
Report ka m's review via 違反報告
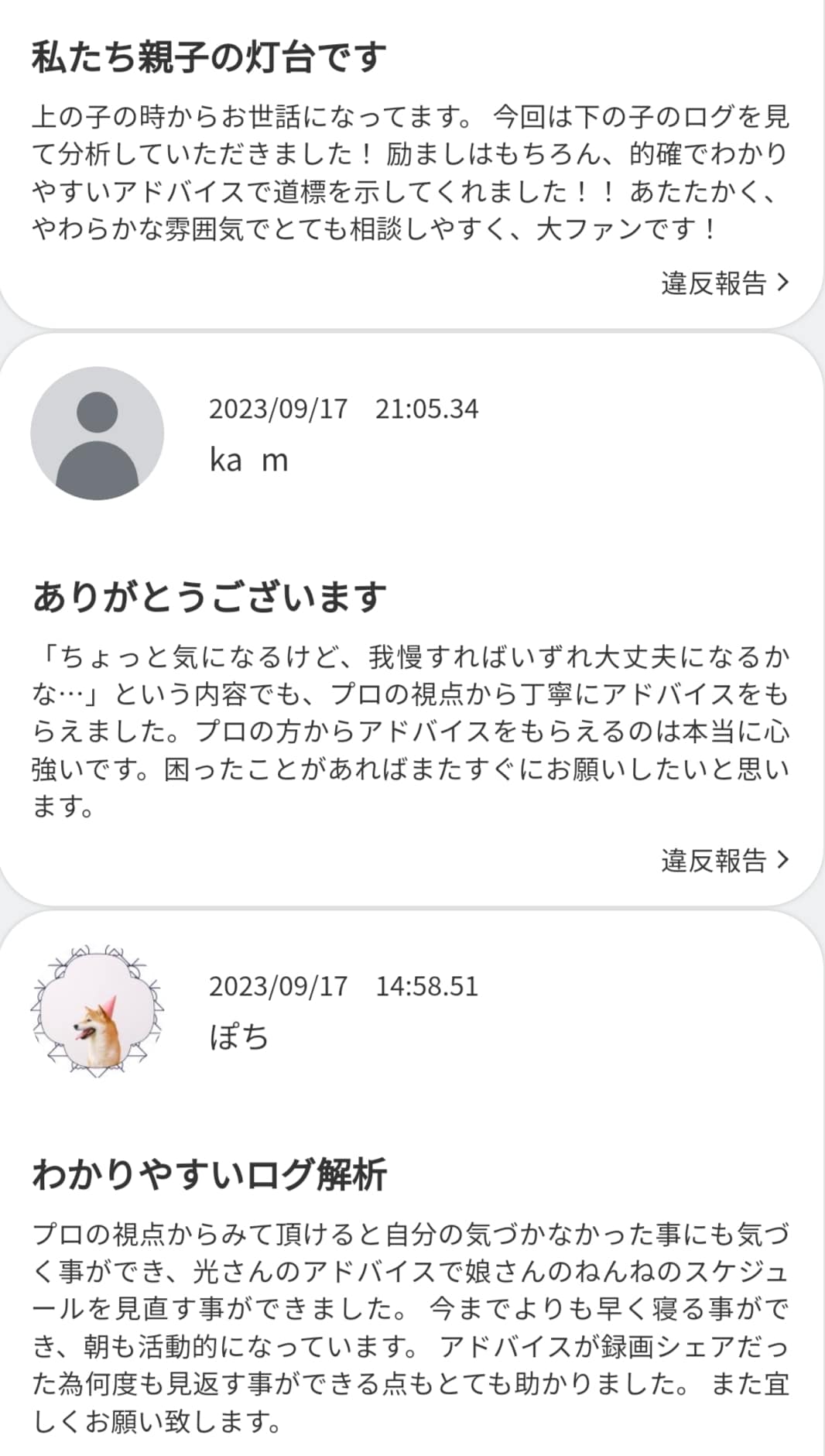pyautogui.click(x=724, y=861)
